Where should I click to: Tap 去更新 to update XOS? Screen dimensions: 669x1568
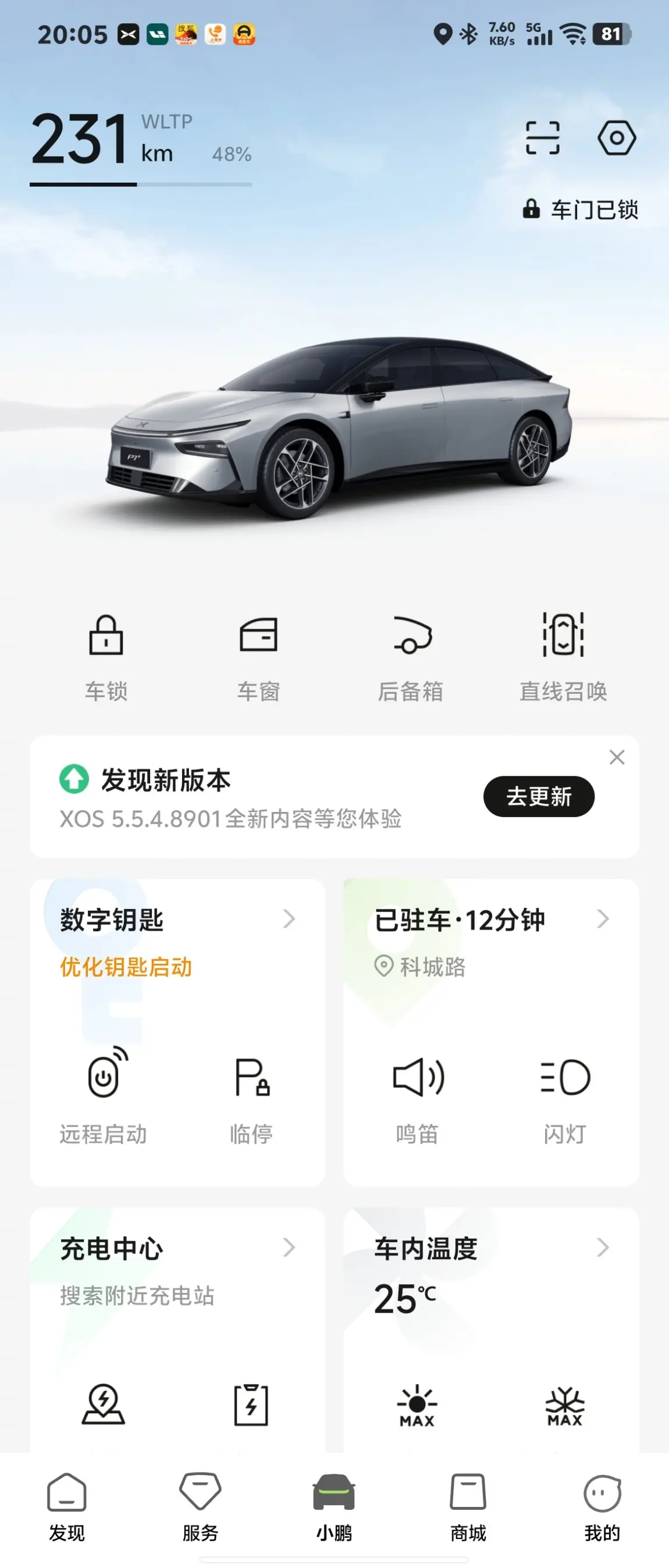coord(538,796)
